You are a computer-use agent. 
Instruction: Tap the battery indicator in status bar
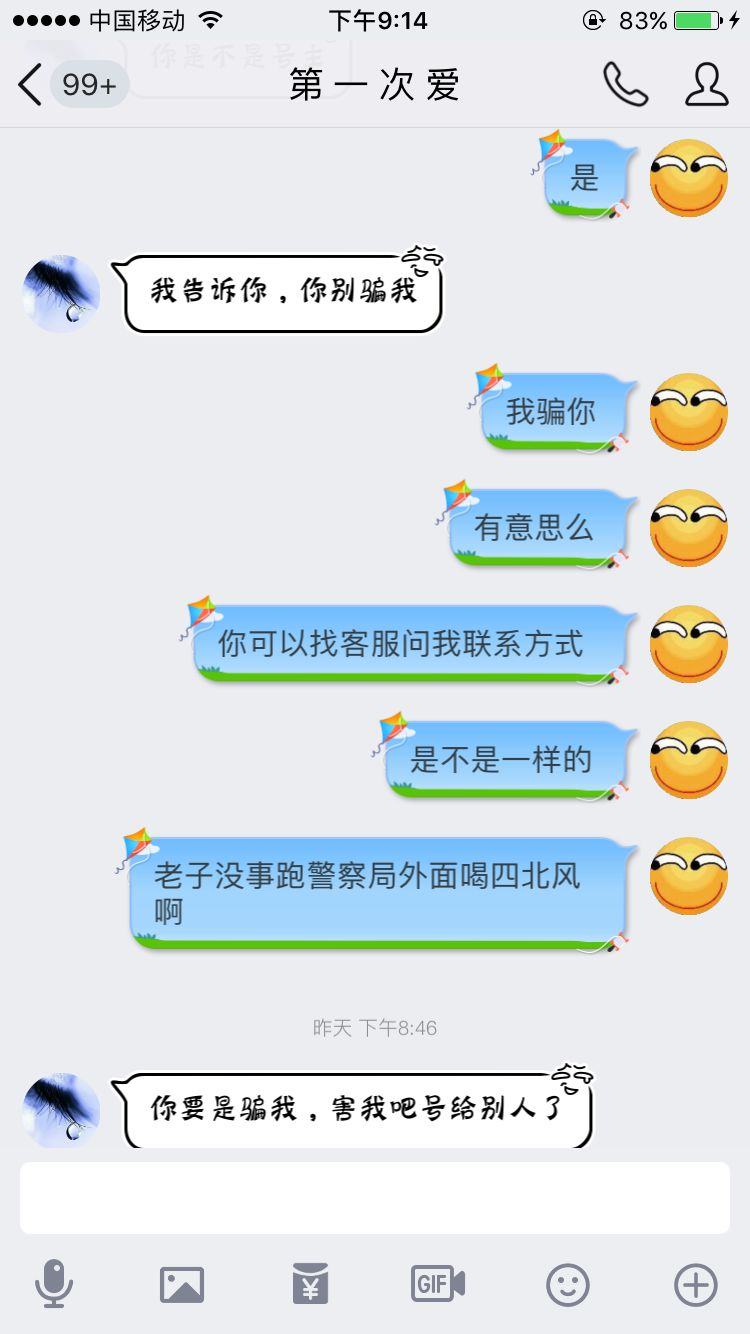(x=696, y=17)
